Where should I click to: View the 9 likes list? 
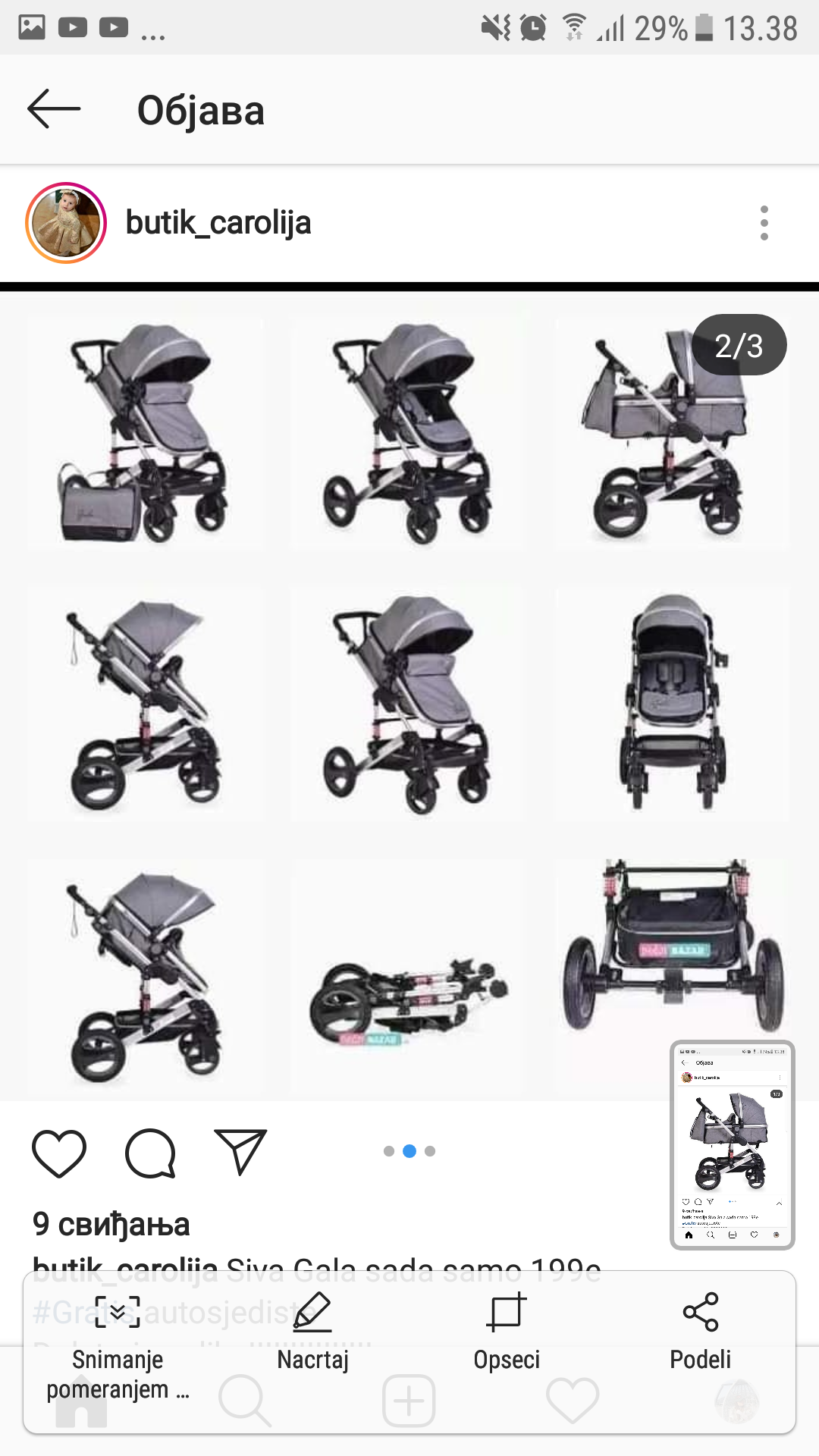tap(111, 1225)
